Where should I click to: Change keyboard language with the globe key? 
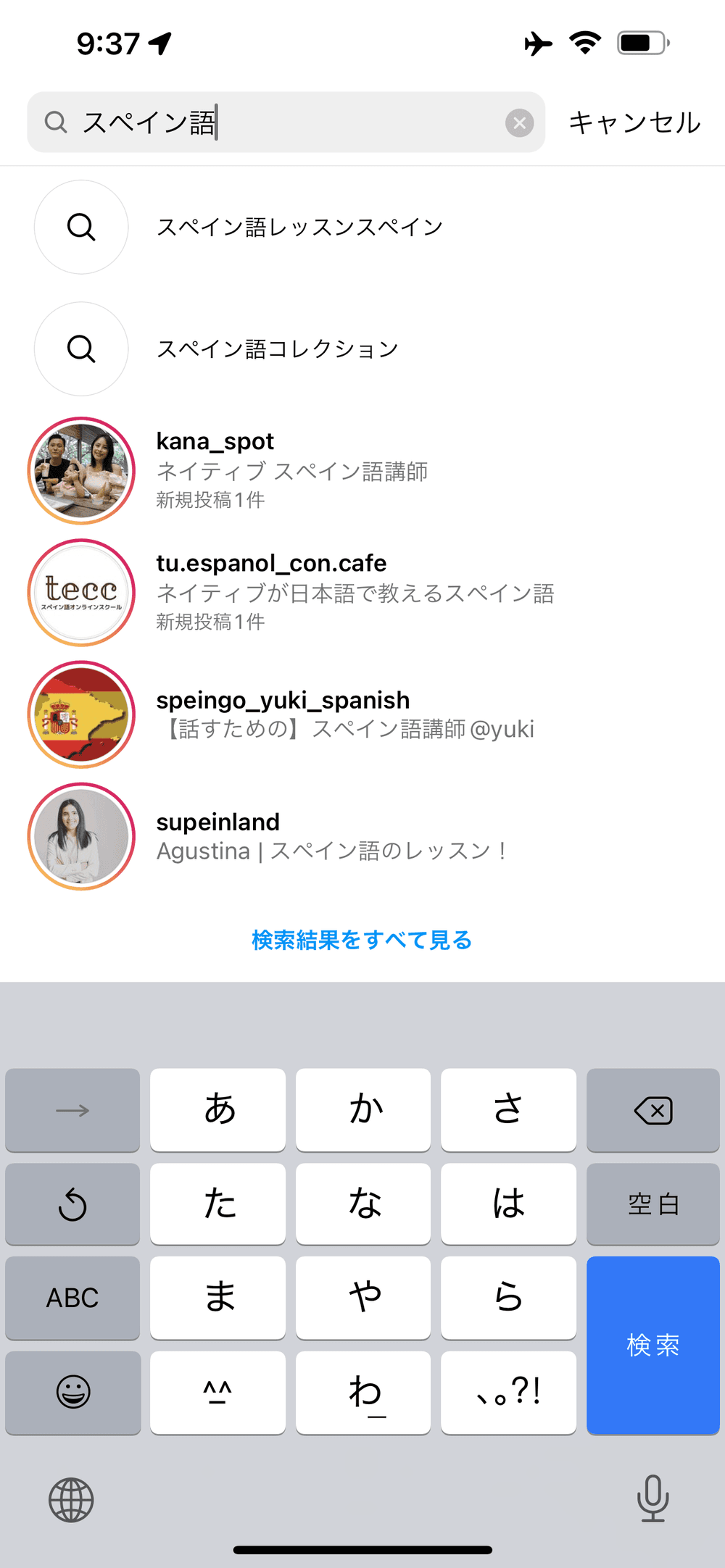[71, 1500]
